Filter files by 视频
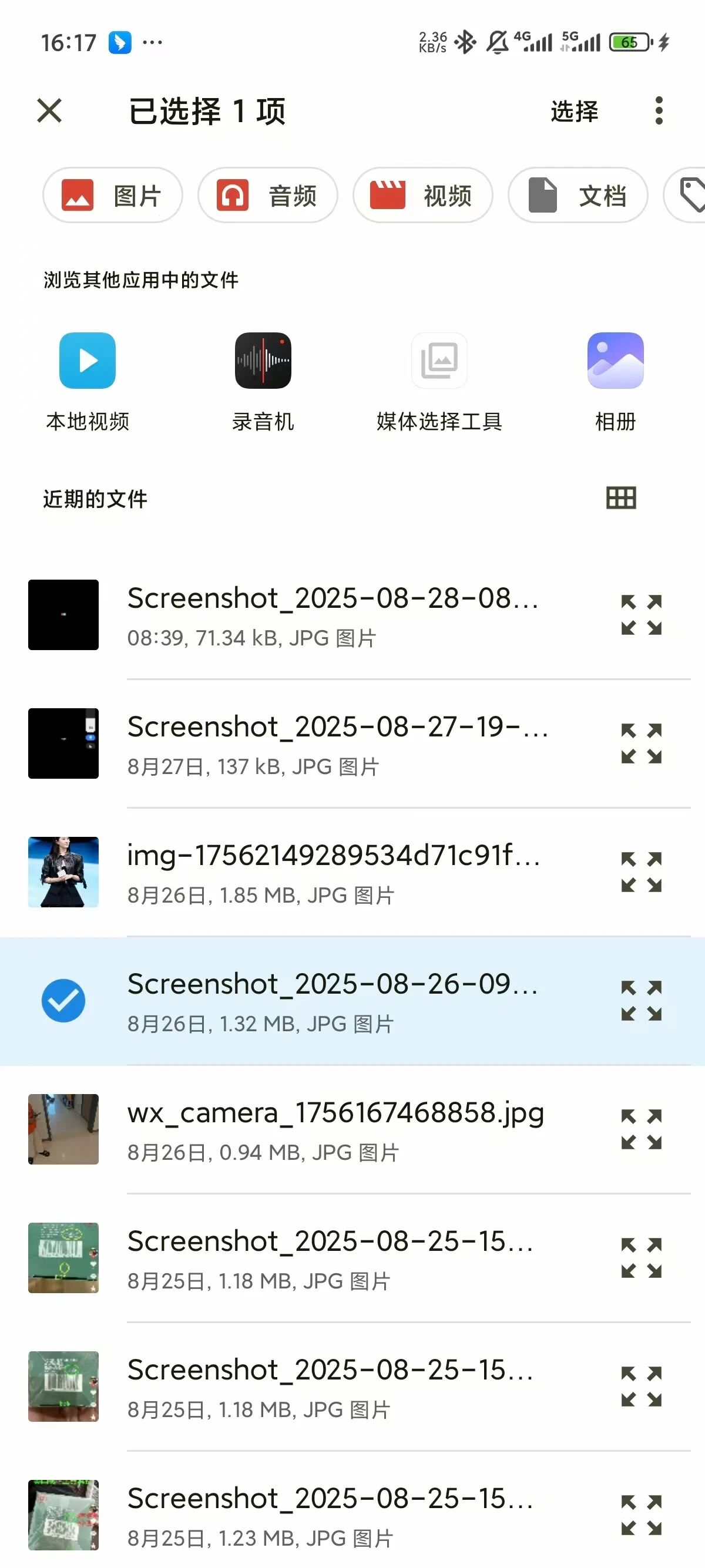This screenshot has width=705, height=1568. pyautogui.click(x=422, y=196)
